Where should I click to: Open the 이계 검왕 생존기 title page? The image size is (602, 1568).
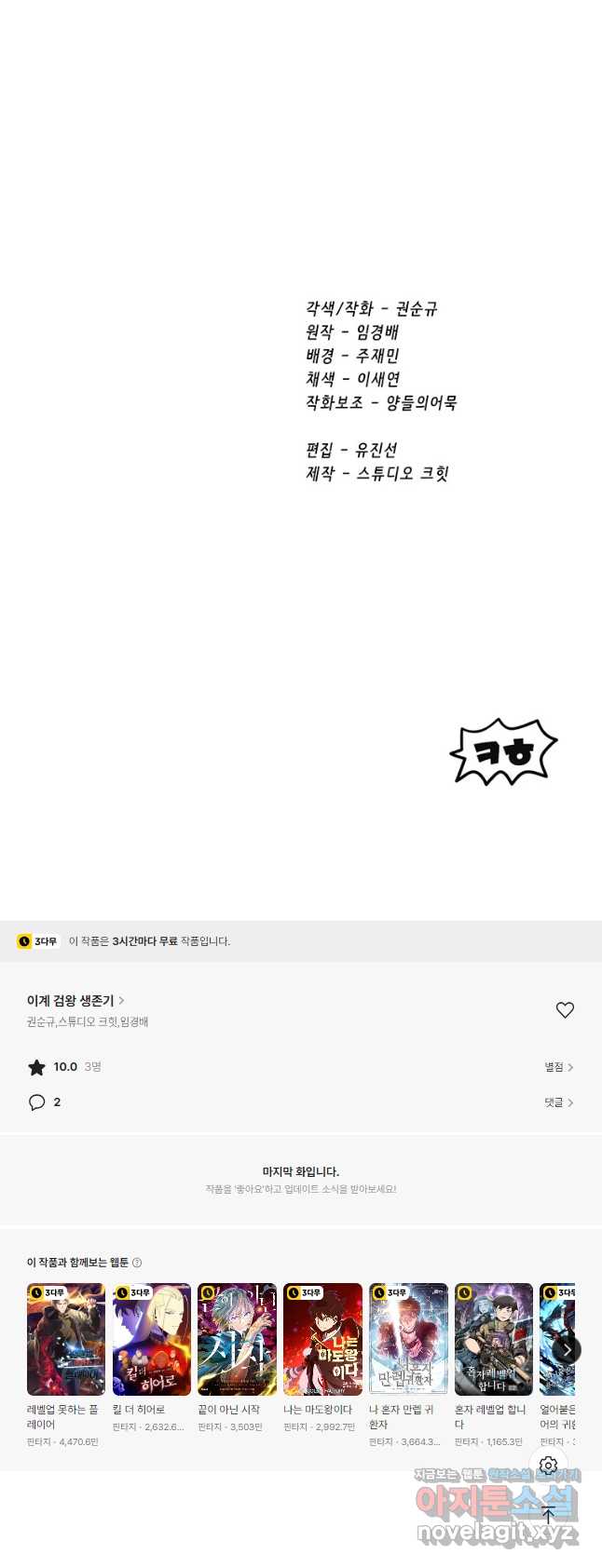click(75, 1000)
